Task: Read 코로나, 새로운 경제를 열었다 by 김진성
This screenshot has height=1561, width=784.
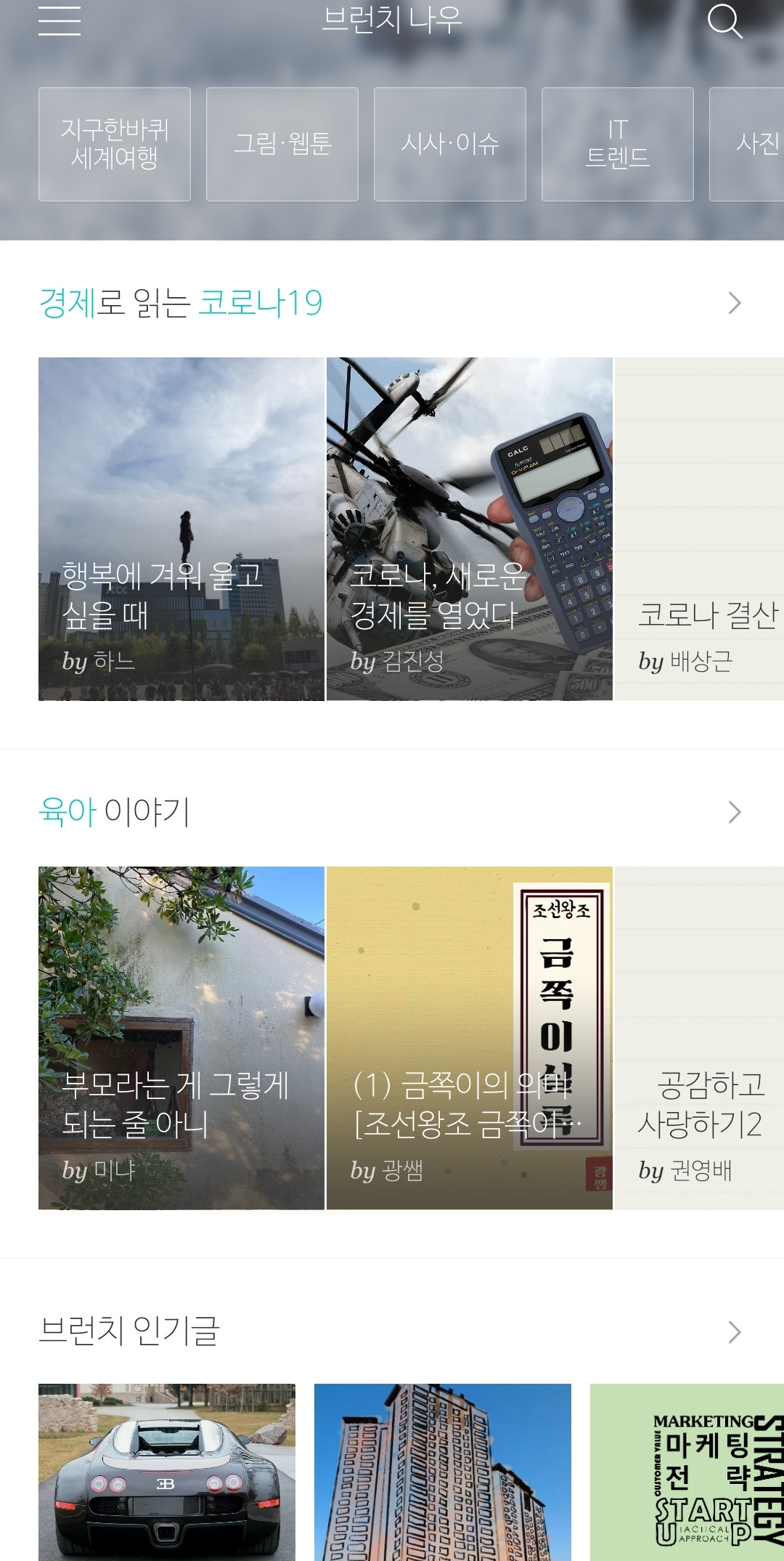Action: click(x=470, y=529)
